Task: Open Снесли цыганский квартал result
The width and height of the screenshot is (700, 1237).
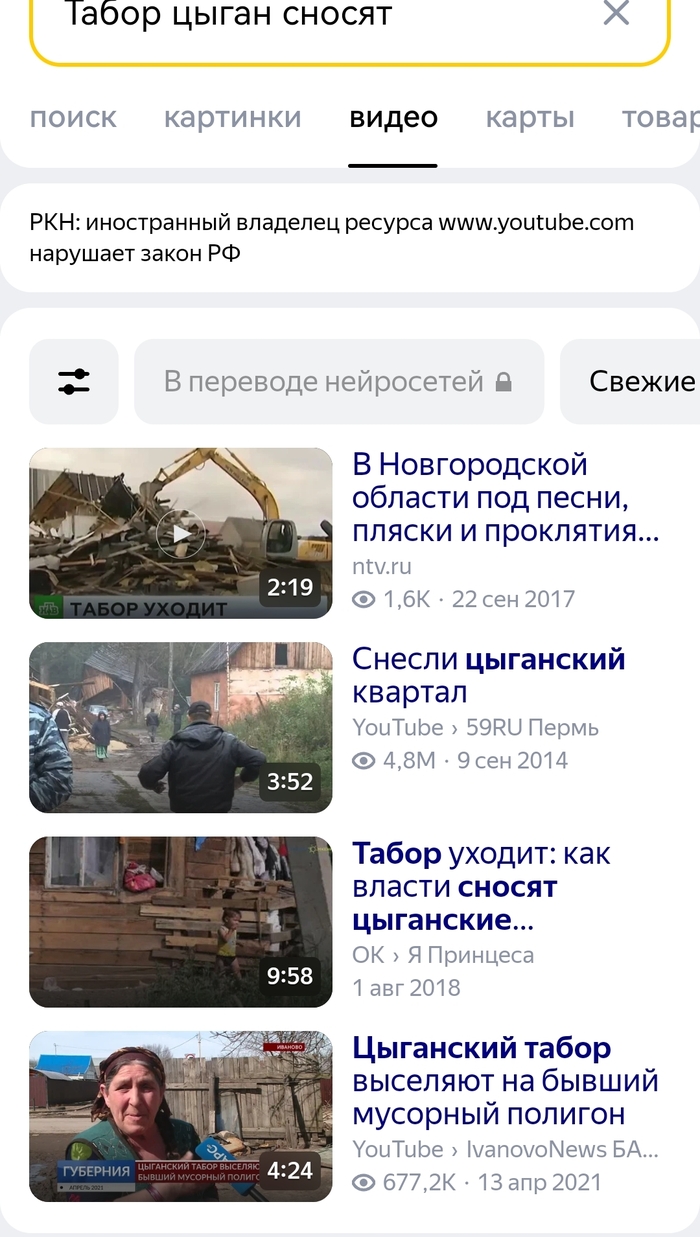Action: (488, 675)
